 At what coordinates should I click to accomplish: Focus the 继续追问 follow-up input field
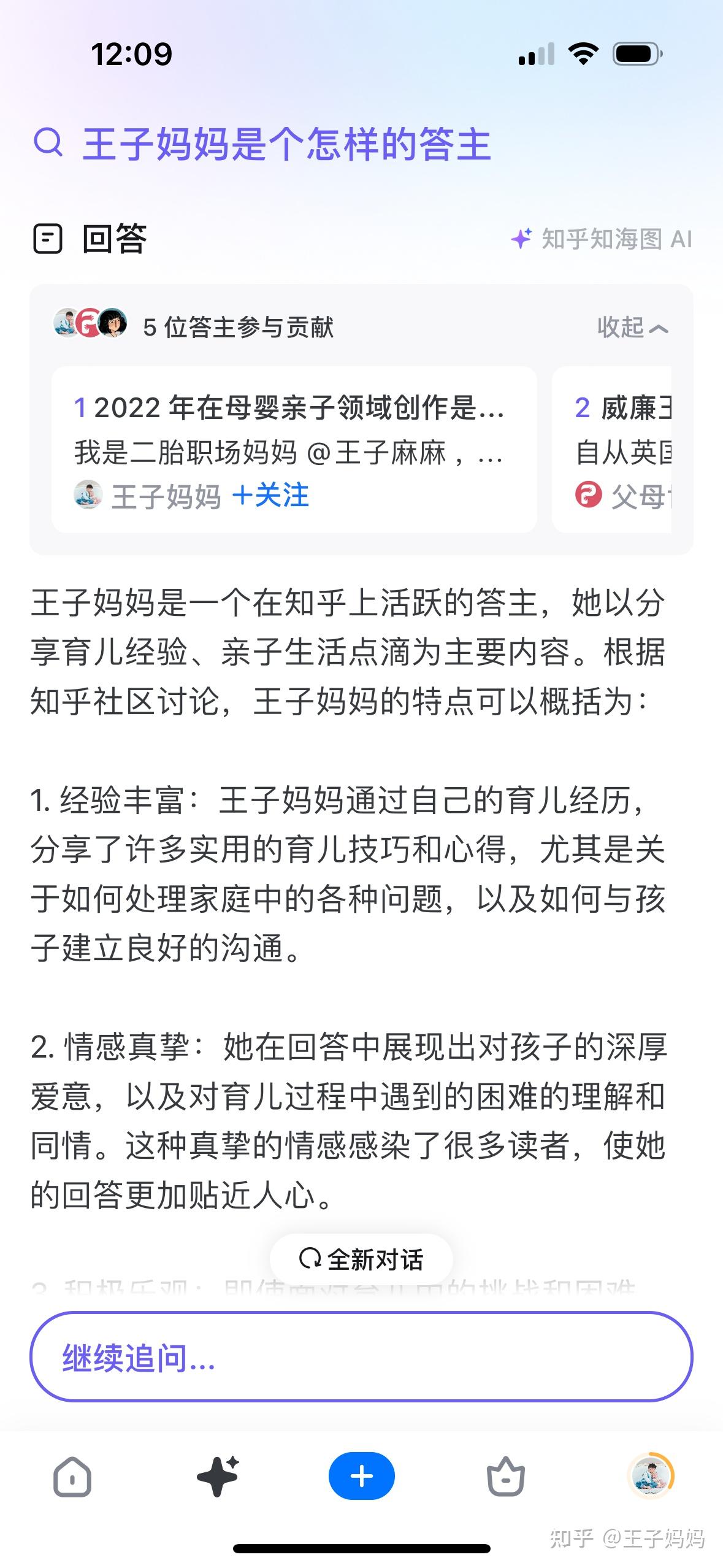[361, 1356]
